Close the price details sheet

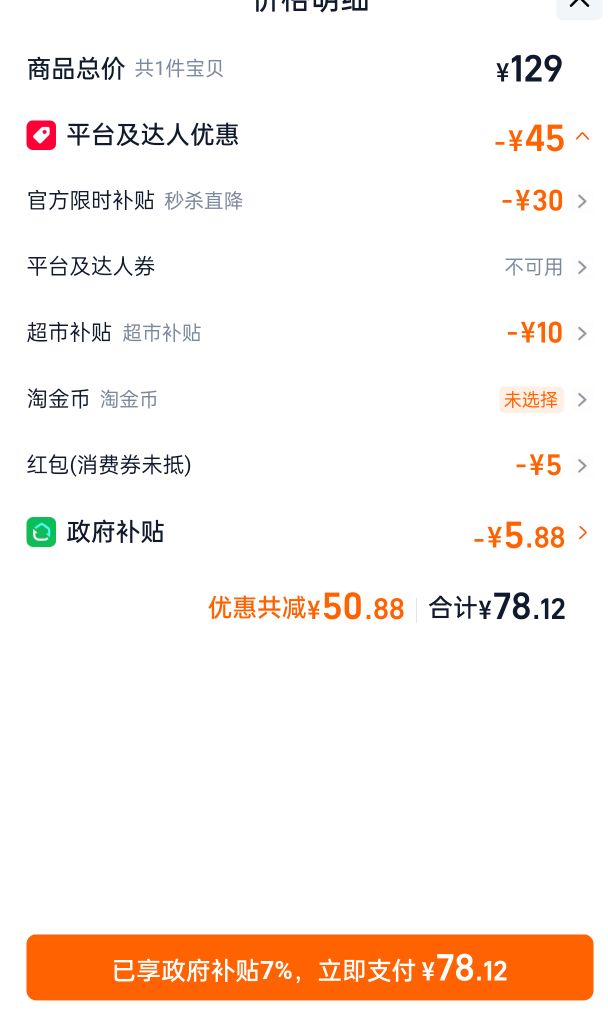pyautogui.click(x=579, y=5)
